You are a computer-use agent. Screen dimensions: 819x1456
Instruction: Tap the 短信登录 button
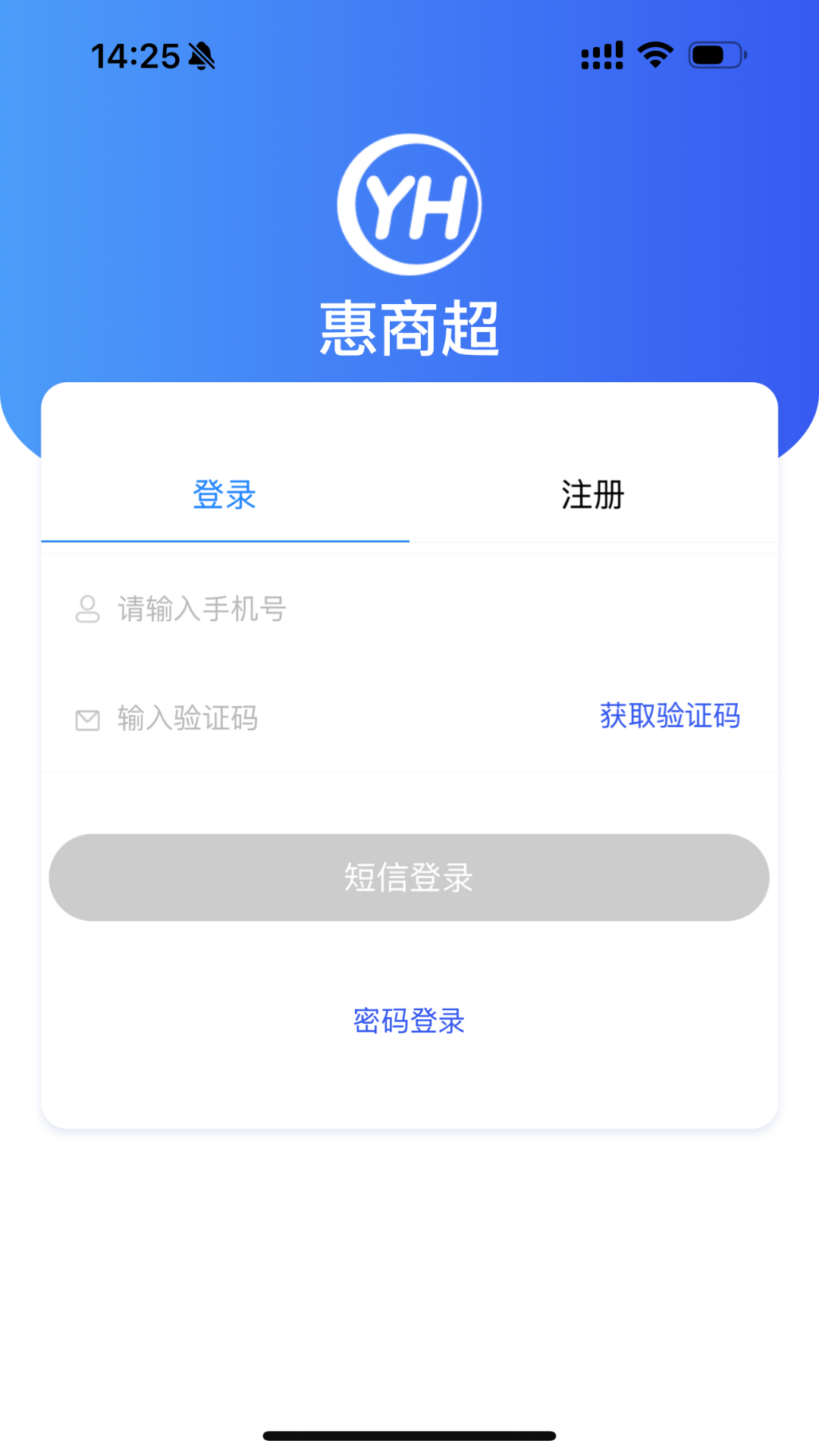409,877
